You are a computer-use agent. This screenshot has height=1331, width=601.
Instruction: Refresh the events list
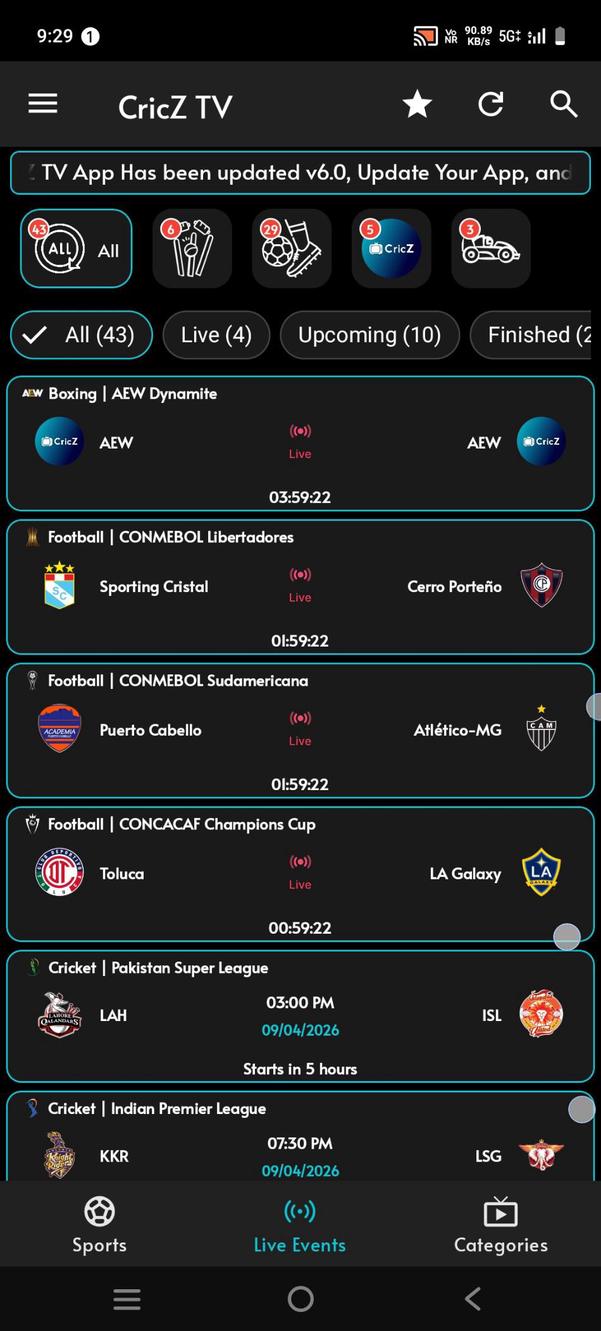pyautogui.click(x=490, y=104)
